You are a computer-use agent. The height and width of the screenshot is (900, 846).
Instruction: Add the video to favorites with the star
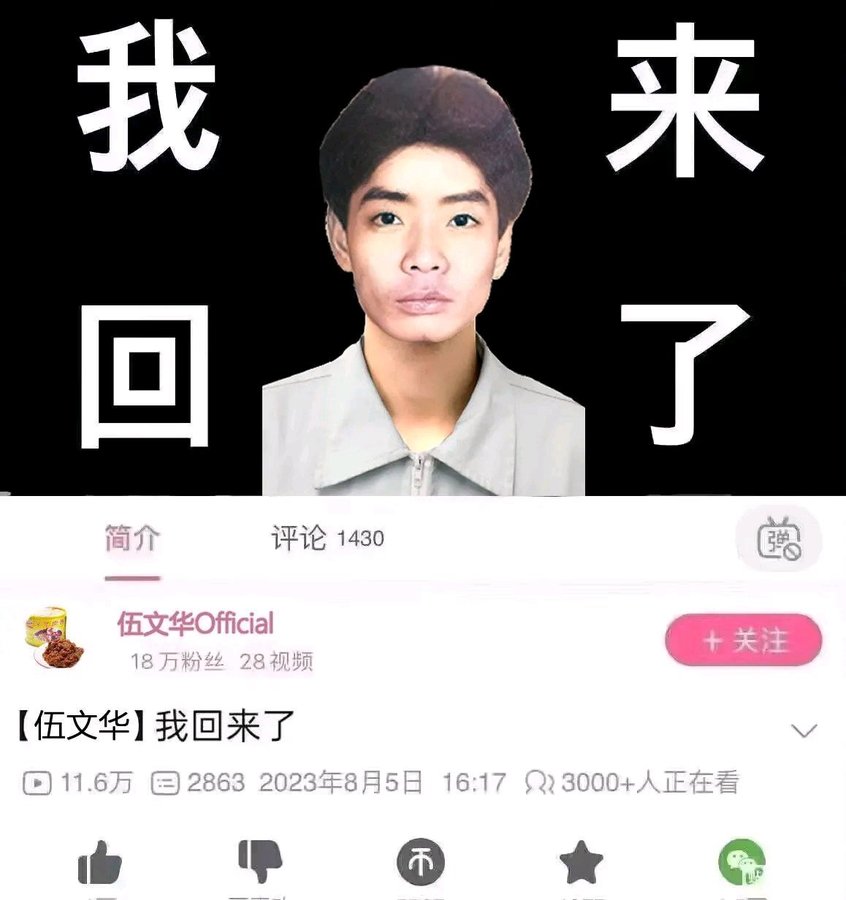[x=581, y=862]
